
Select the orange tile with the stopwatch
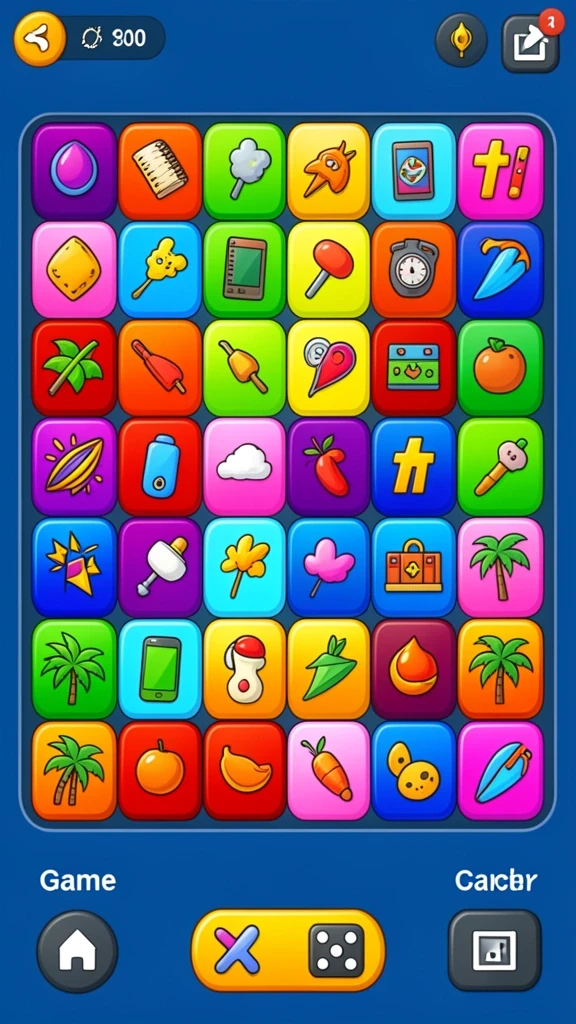pos(413,269)
